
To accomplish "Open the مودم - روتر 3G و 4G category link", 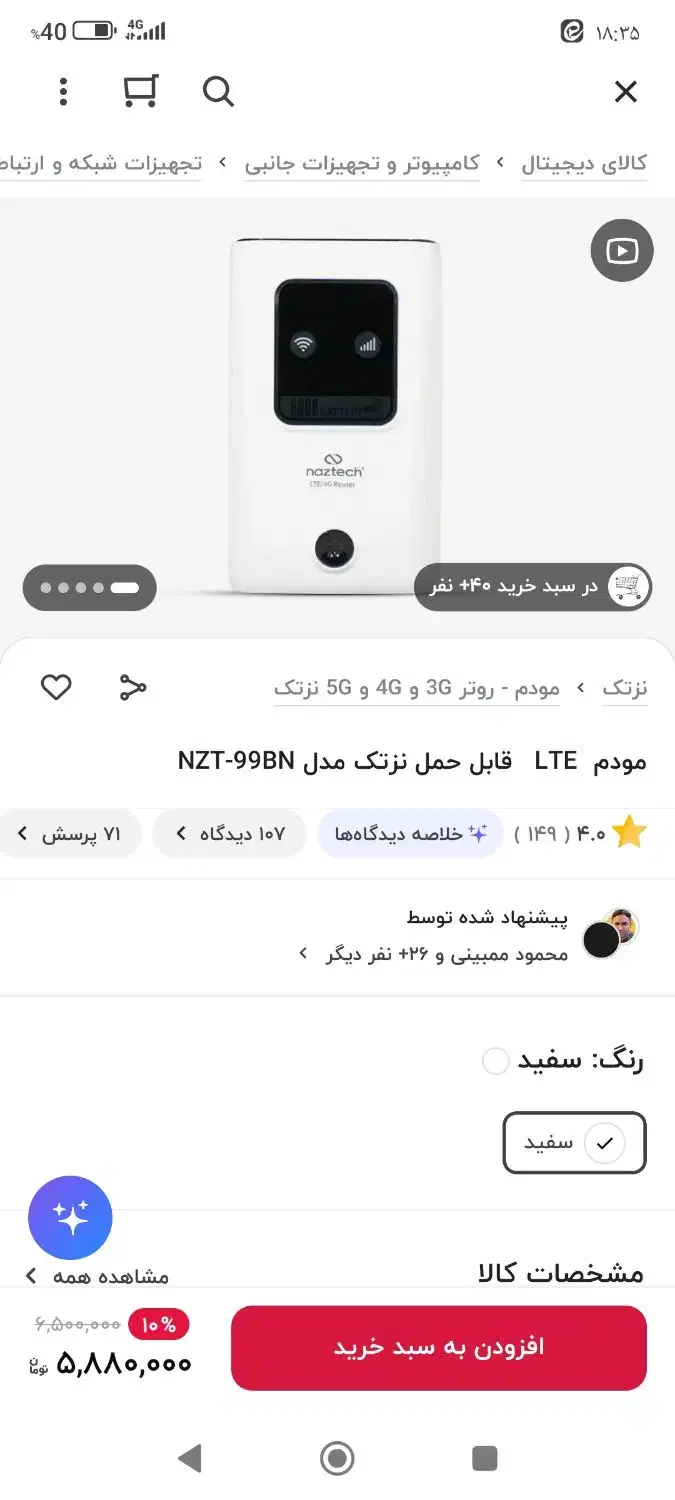I will pyautogui.click(x=417, y=688).
